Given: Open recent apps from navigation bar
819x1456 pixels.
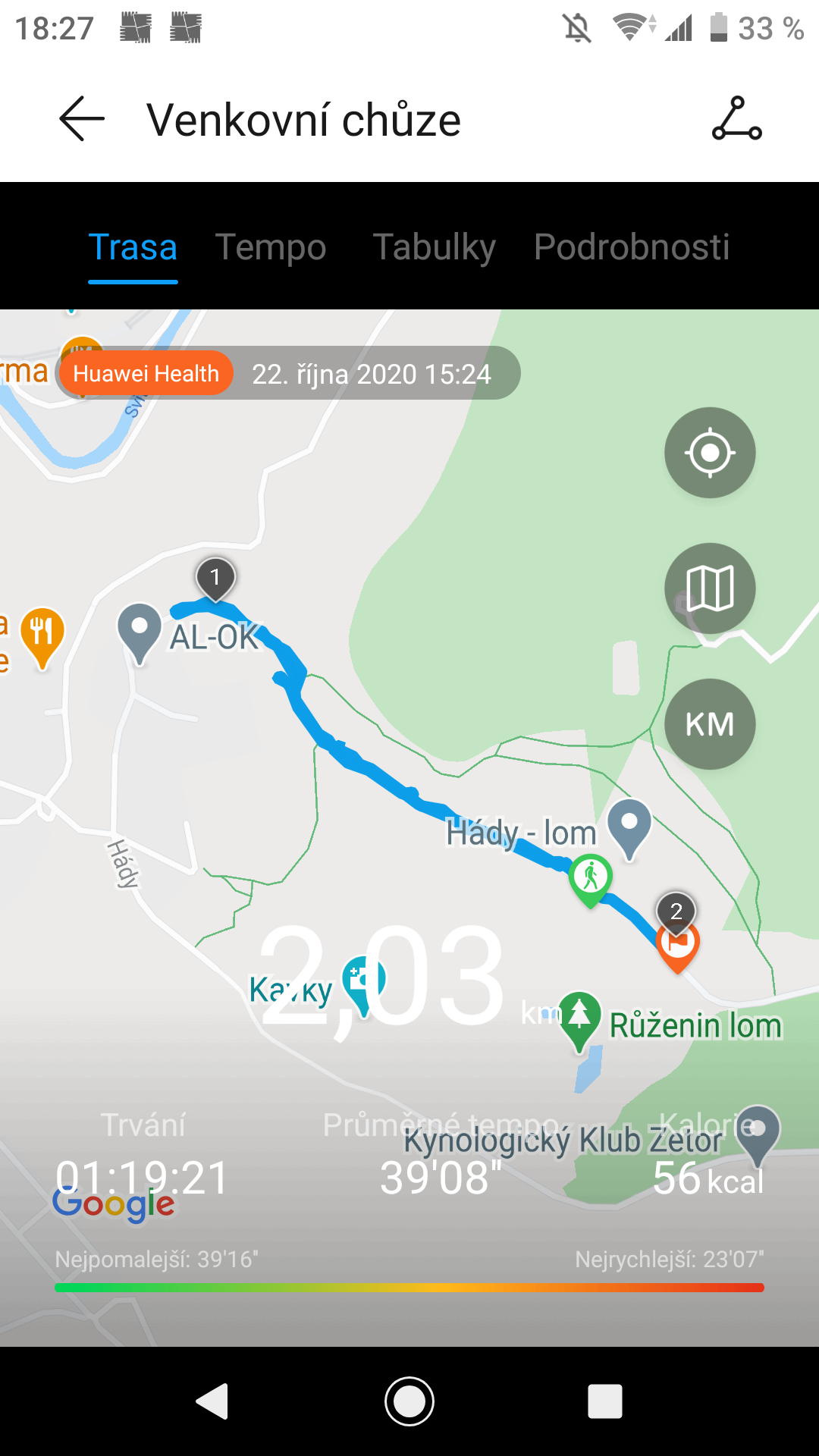Looking at the screenshot, I should (x=605, y=1401).
